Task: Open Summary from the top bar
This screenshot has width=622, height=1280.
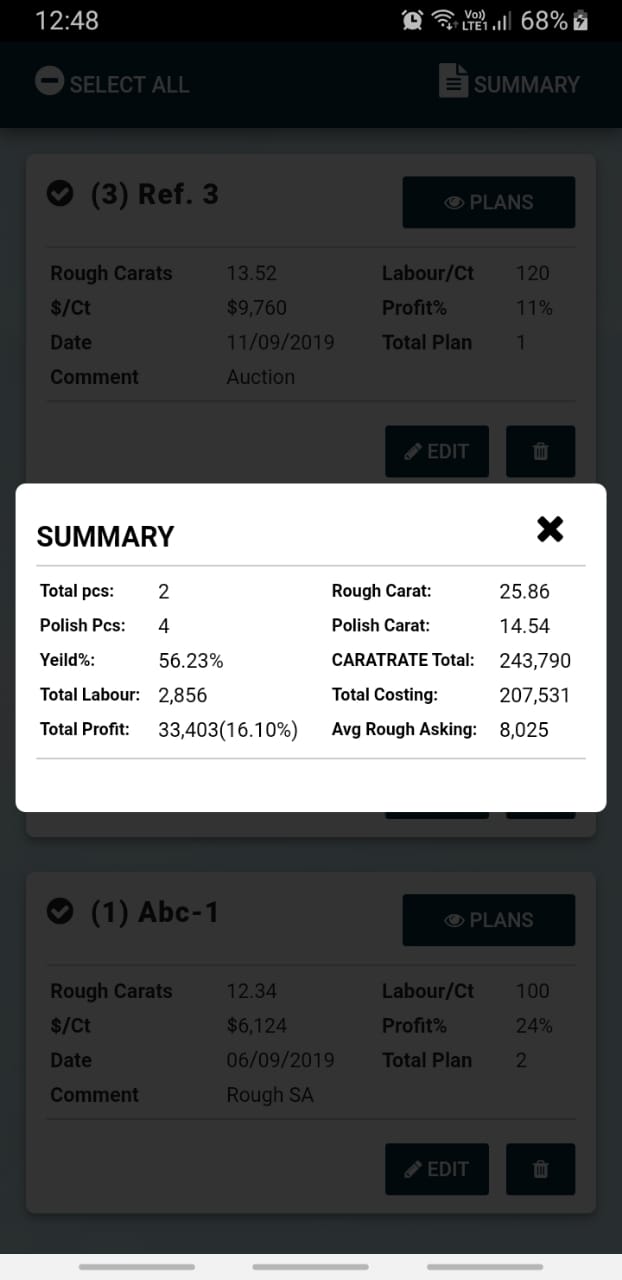Action: pyautogui.click(x=509, y=83)
